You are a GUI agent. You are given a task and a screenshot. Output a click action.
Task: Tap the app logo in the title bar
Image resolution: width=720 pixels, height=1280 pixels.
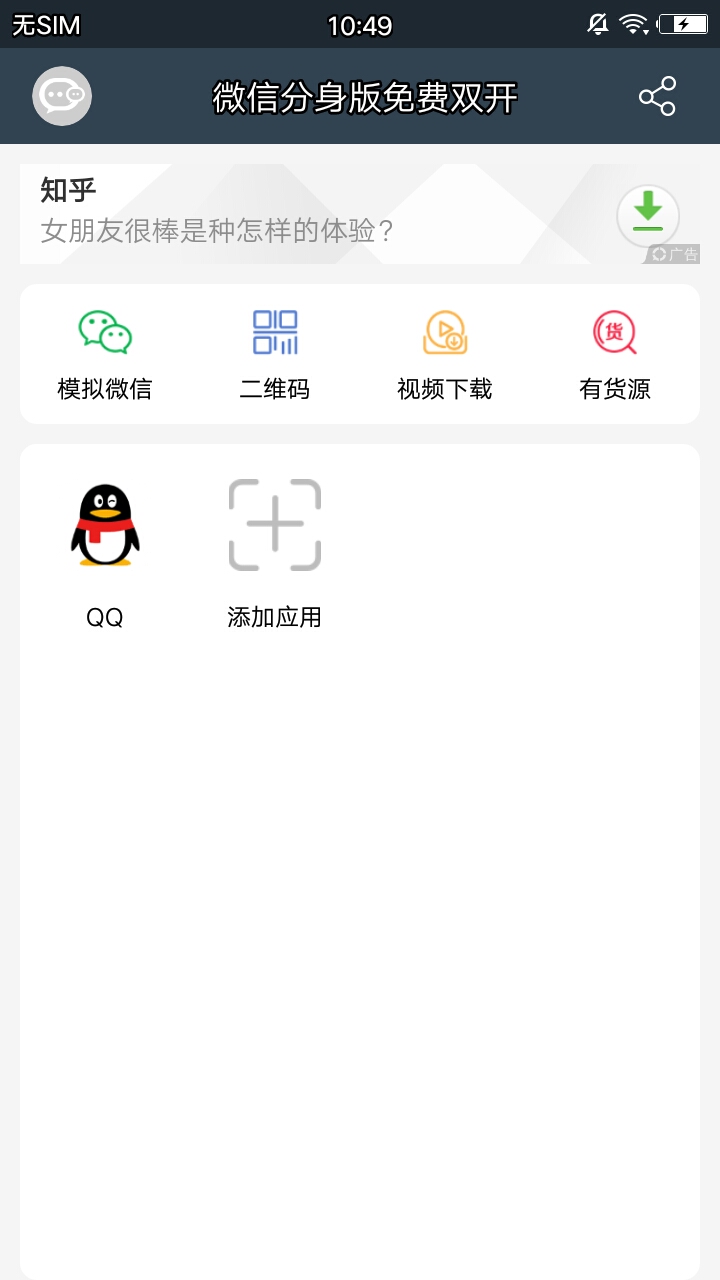(62, 96)
